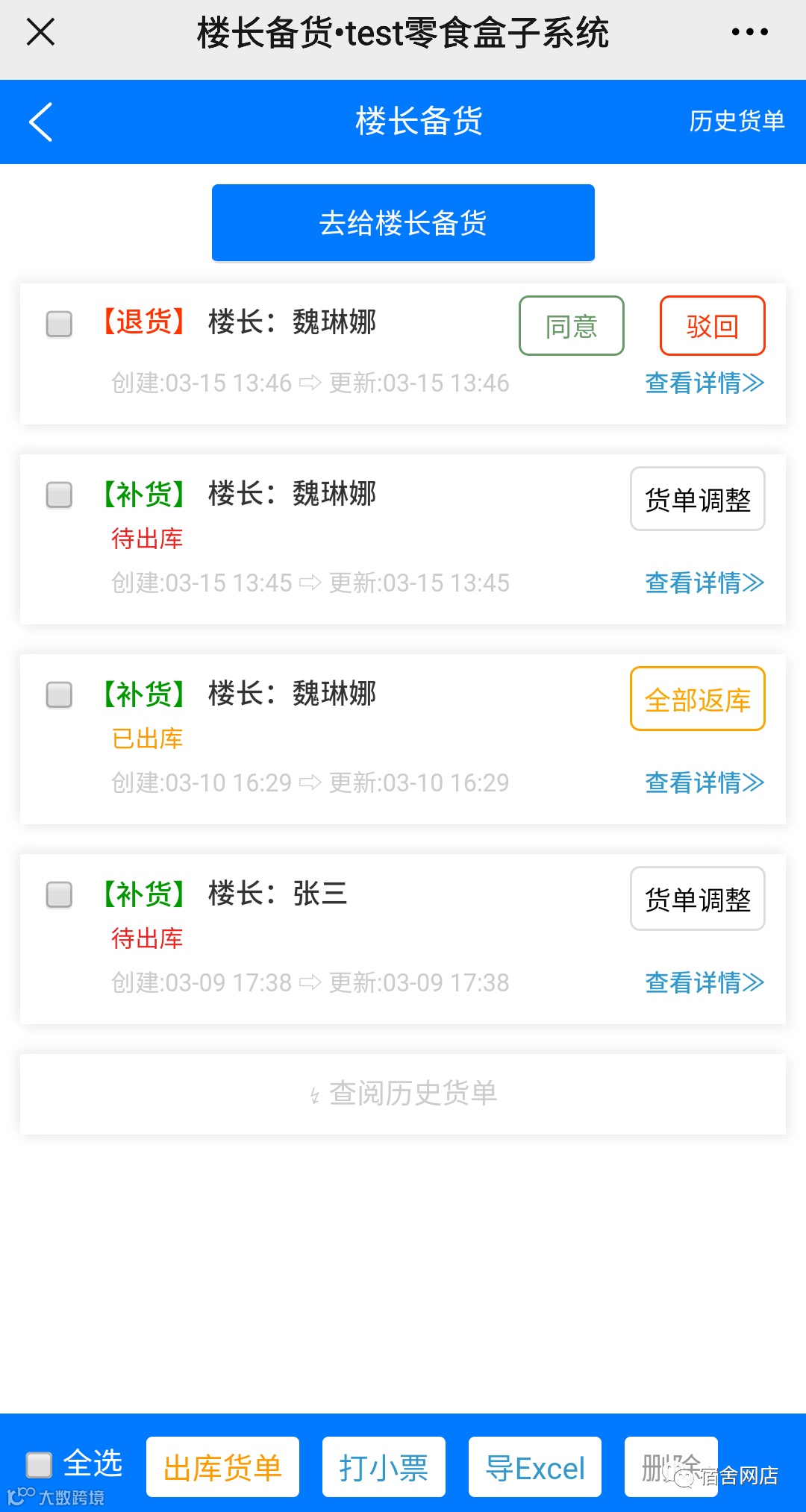Reject the return with 驳回
Screen dimensions: 806x1512
click(712, 326)
